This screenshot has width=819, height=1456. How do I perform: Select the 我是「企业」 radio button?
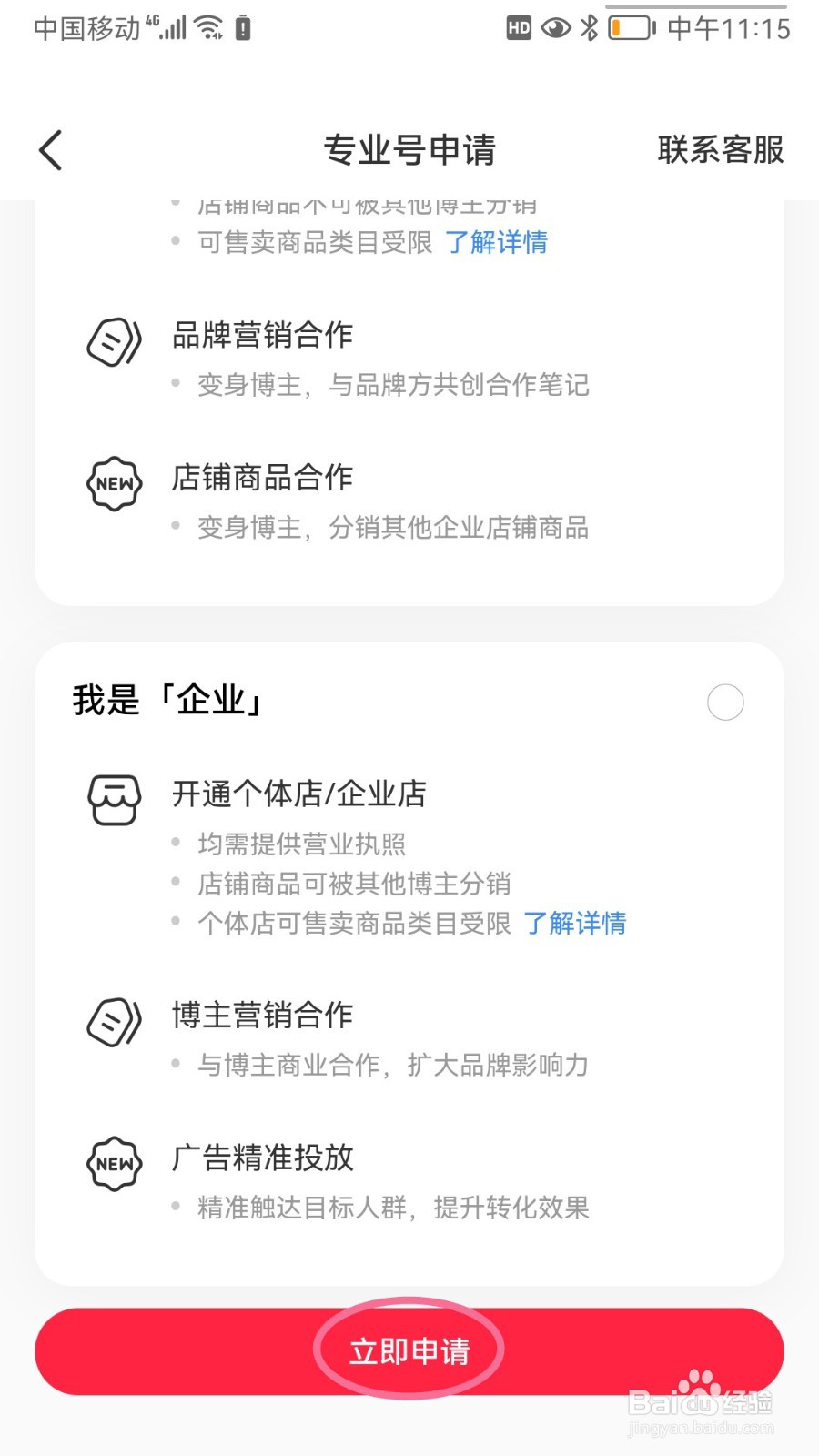[x=725, y=703]
